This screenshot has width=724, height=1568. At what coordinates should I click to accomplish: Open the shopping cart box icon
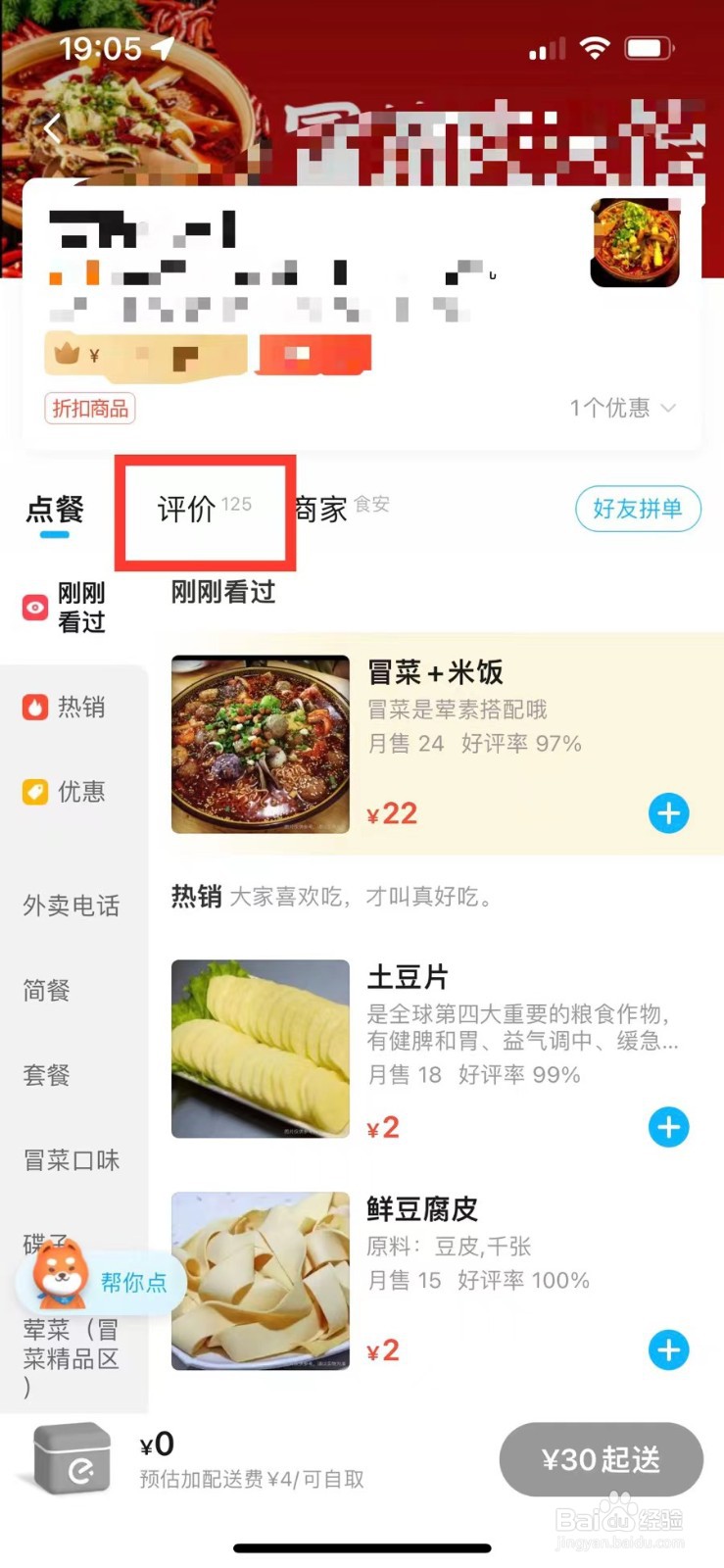tap(72, 1458)
